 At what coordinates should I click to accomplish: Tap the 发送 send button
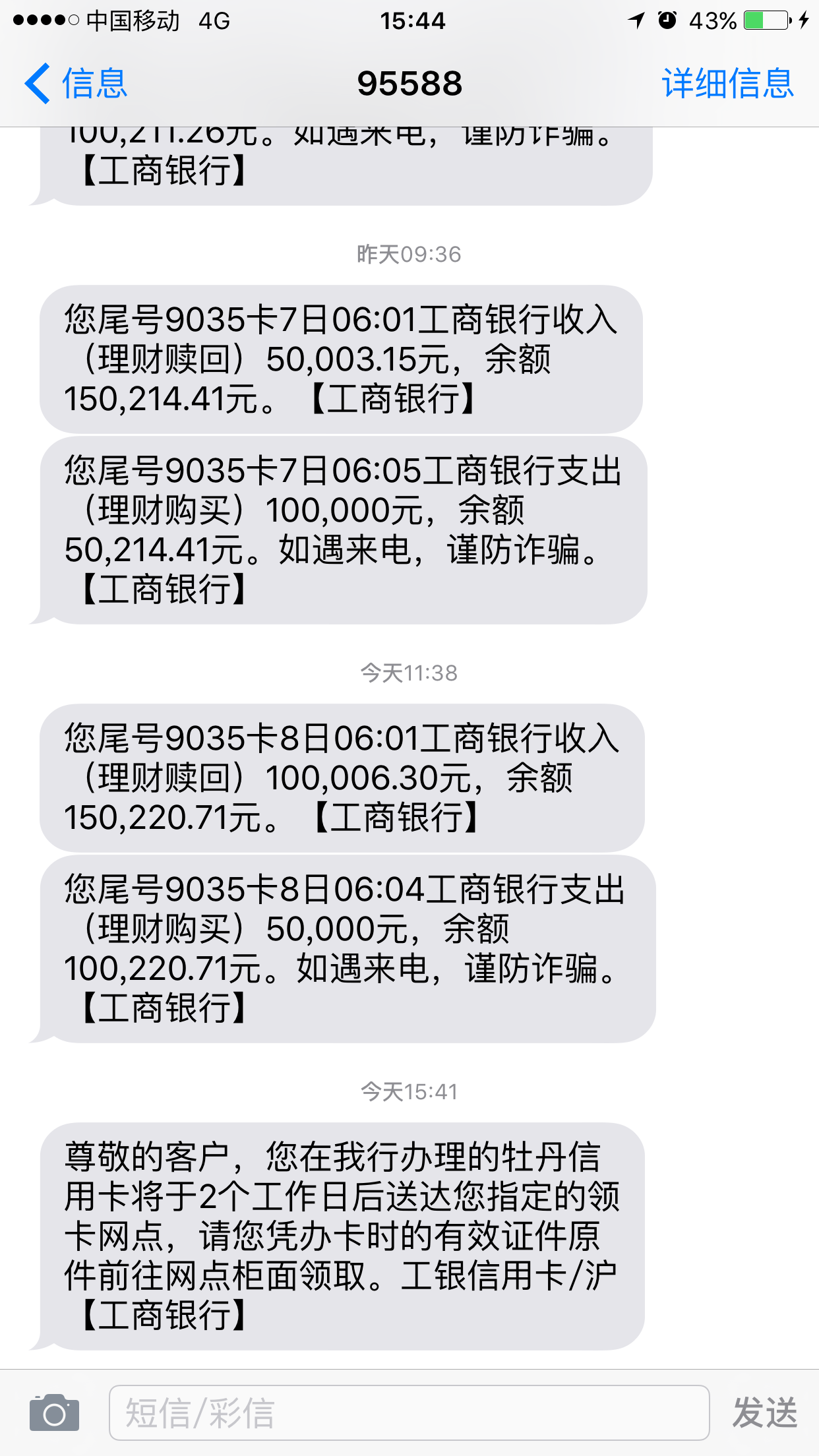coord(764,1412)
